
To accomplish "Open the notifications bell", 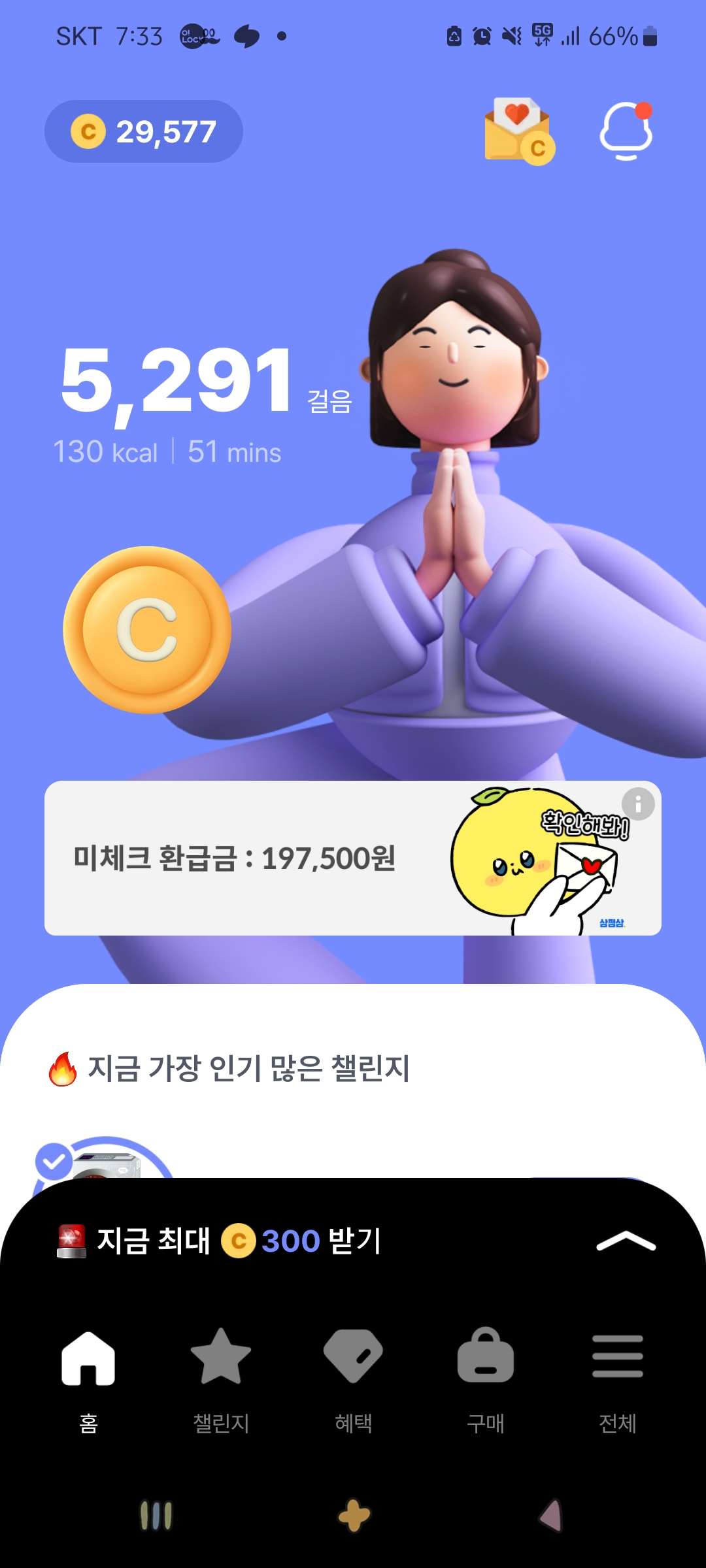I will tap(626, 131).
